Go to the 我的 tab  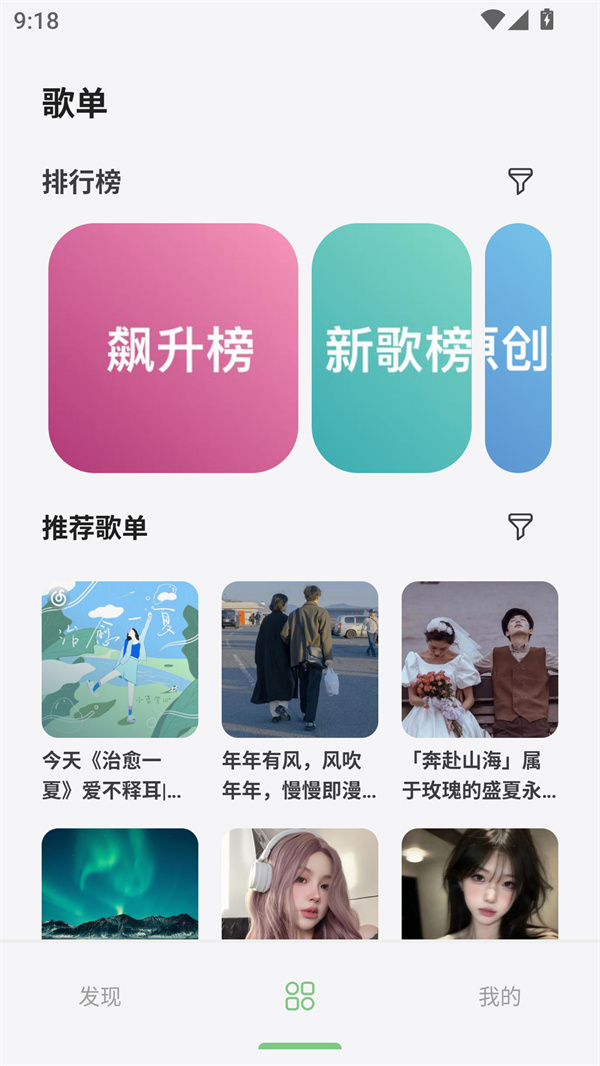click(x=500, y=996)
